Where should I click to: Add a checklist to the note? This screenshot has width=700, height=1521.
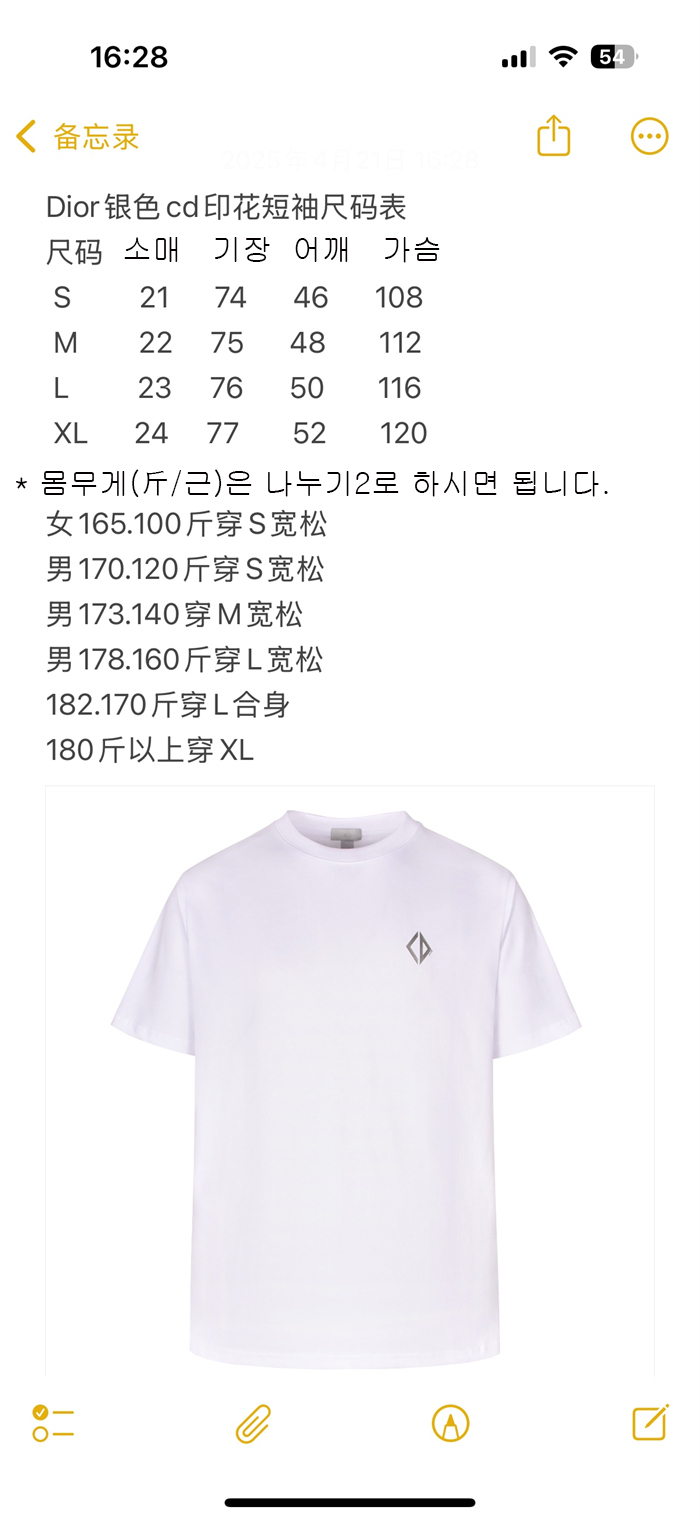click(53, 1422)
